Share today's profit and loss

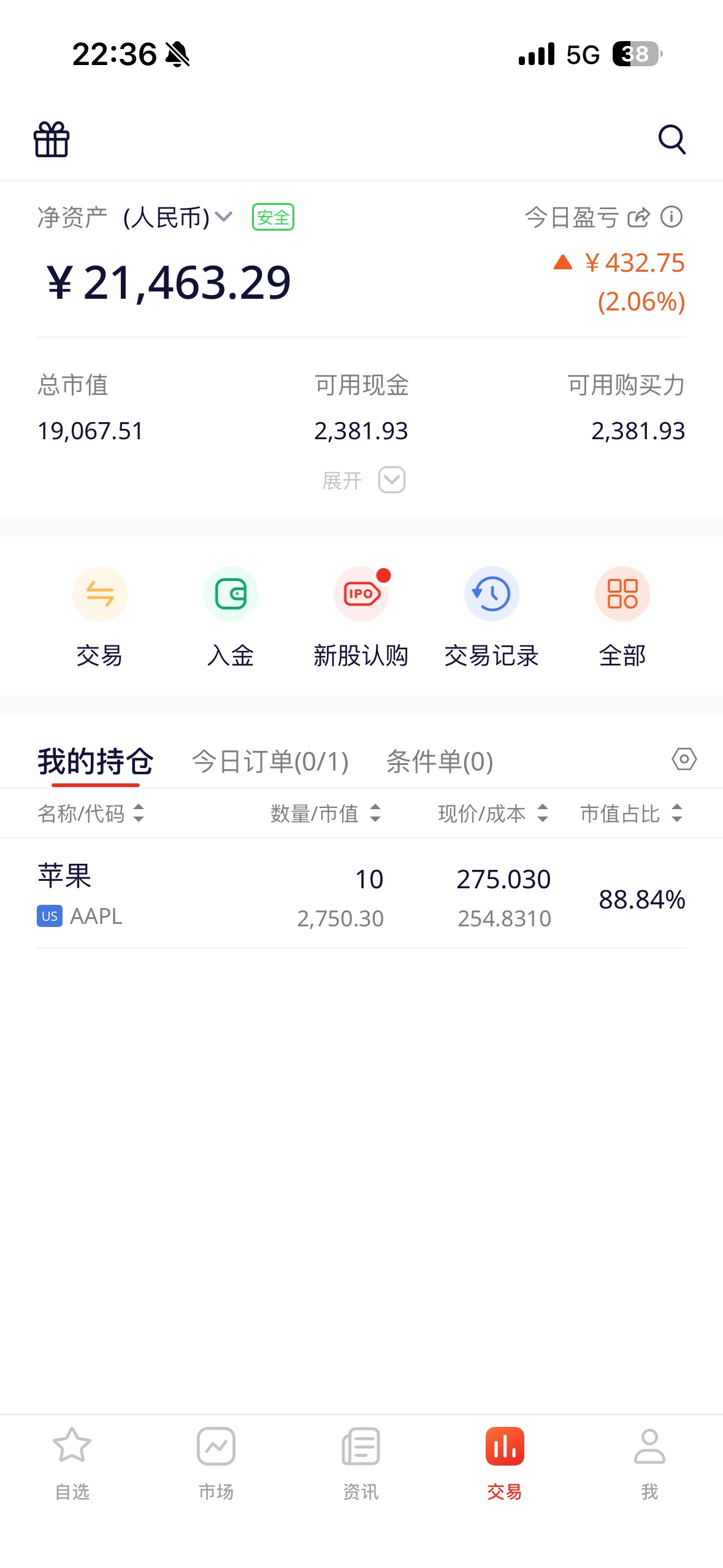[638, 217]
